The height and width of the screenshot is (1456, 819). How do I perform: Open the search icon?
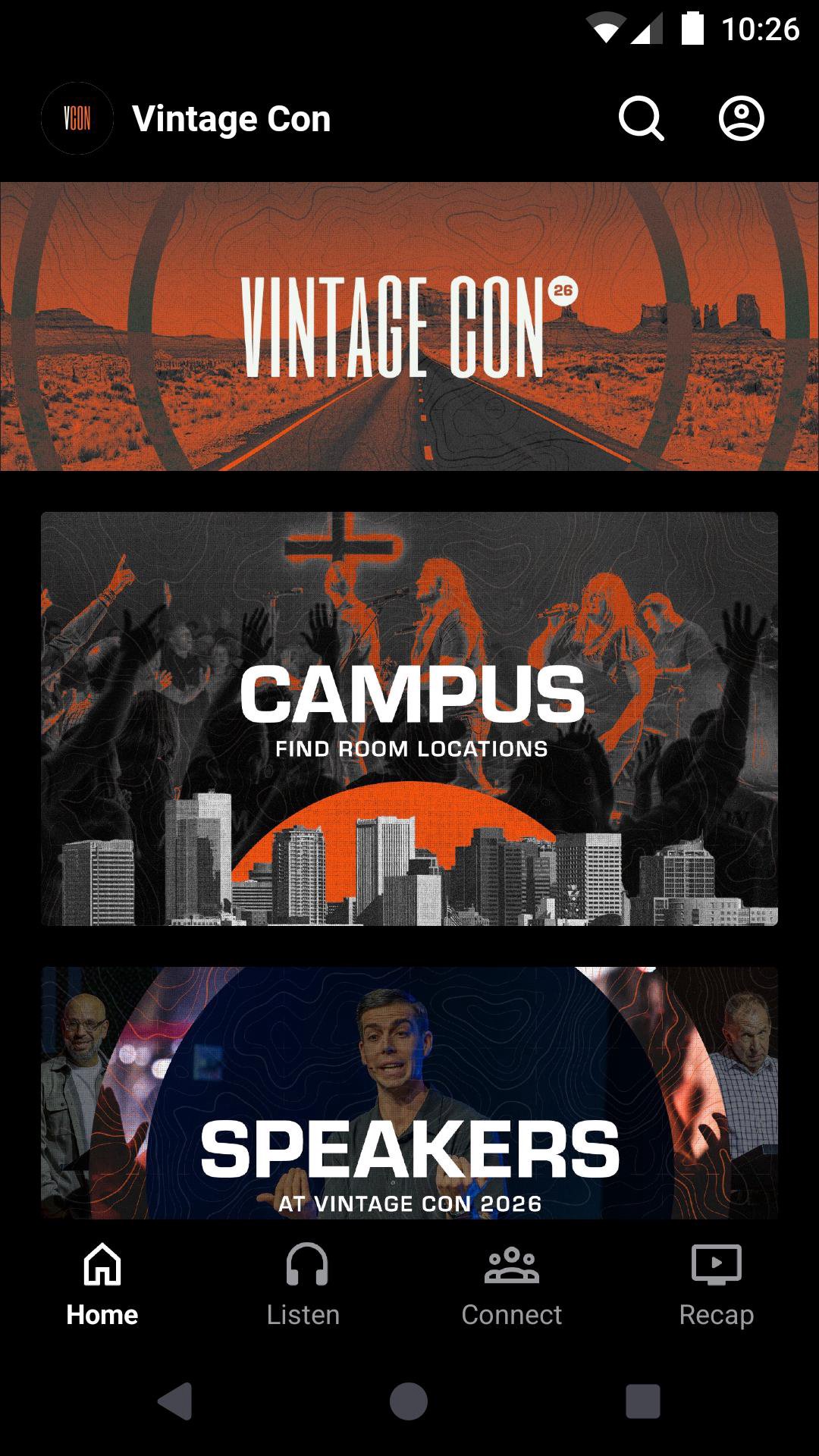pyautogui.click(x=641, y=118)
